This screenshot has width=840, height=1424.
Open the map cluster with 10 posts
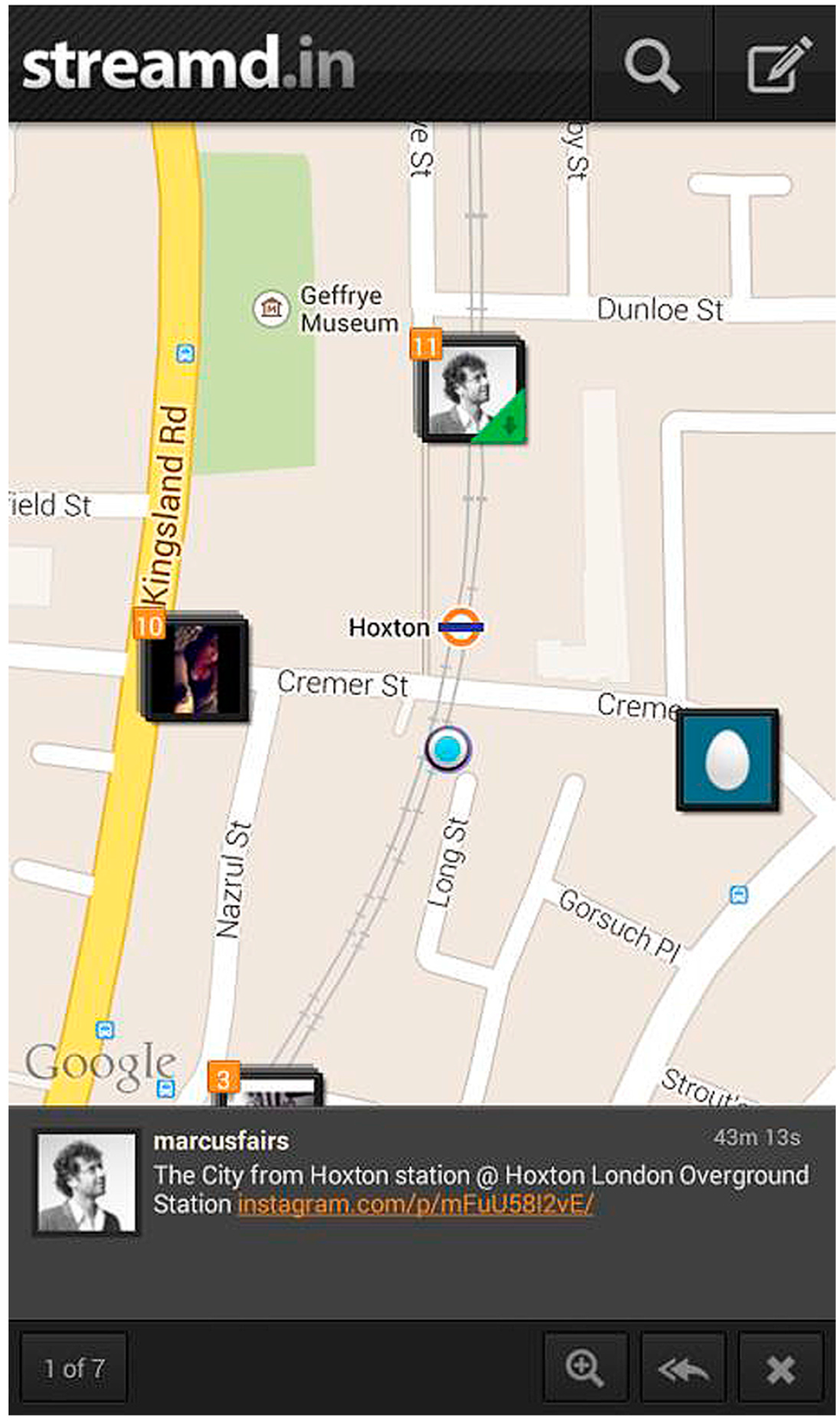click(x=195, y=668)
